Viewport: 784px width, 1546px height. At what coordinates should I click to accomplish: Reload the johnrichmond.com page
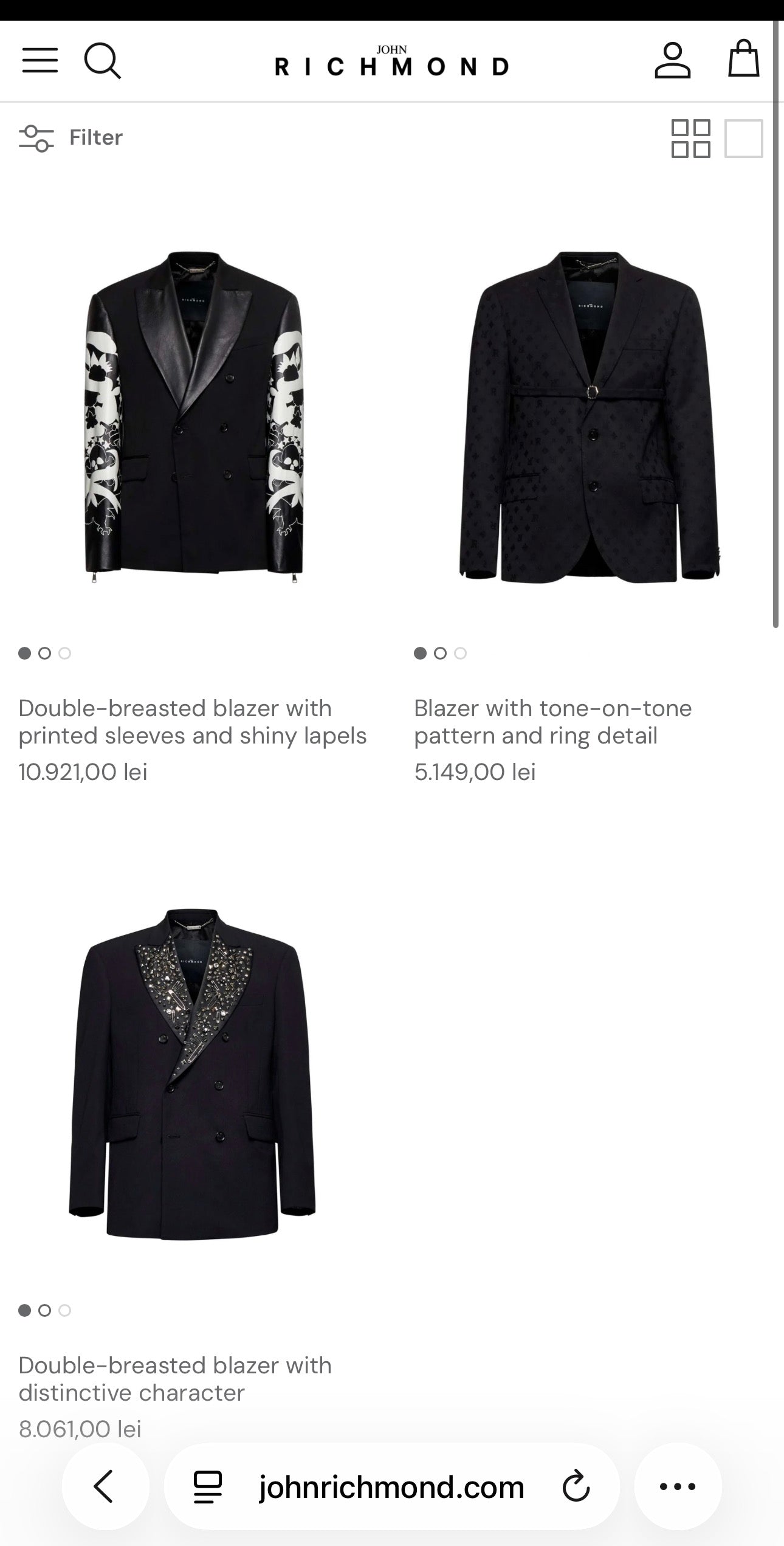pyautogui.click(x=576, y=1486)
